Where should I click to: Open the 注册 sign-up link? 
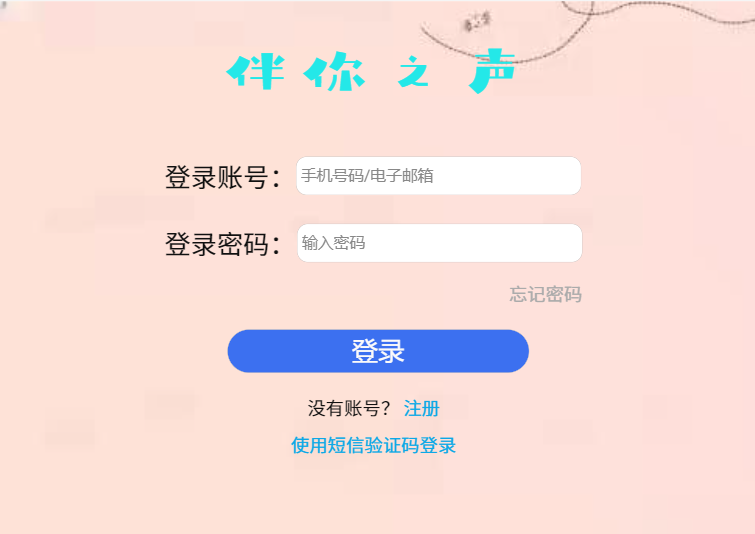421,408
